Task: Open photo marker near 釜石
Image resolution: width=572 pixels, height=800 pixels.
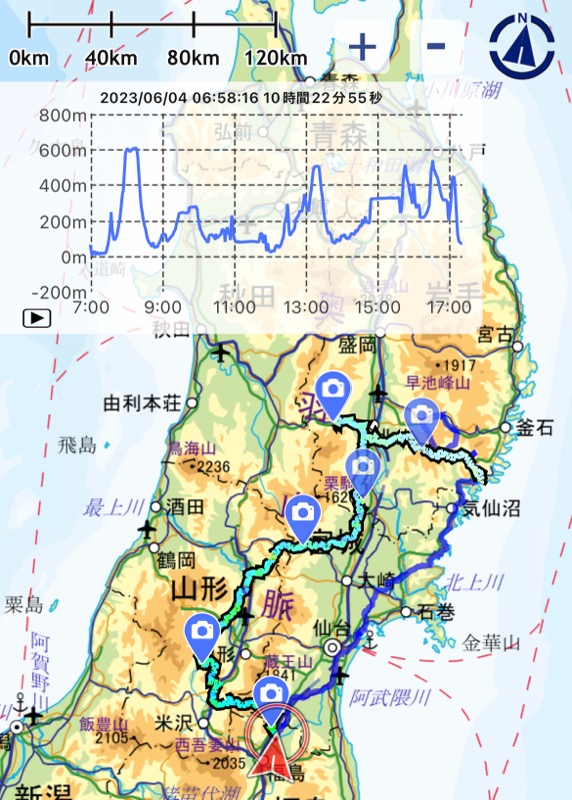Action: point(421,421)
